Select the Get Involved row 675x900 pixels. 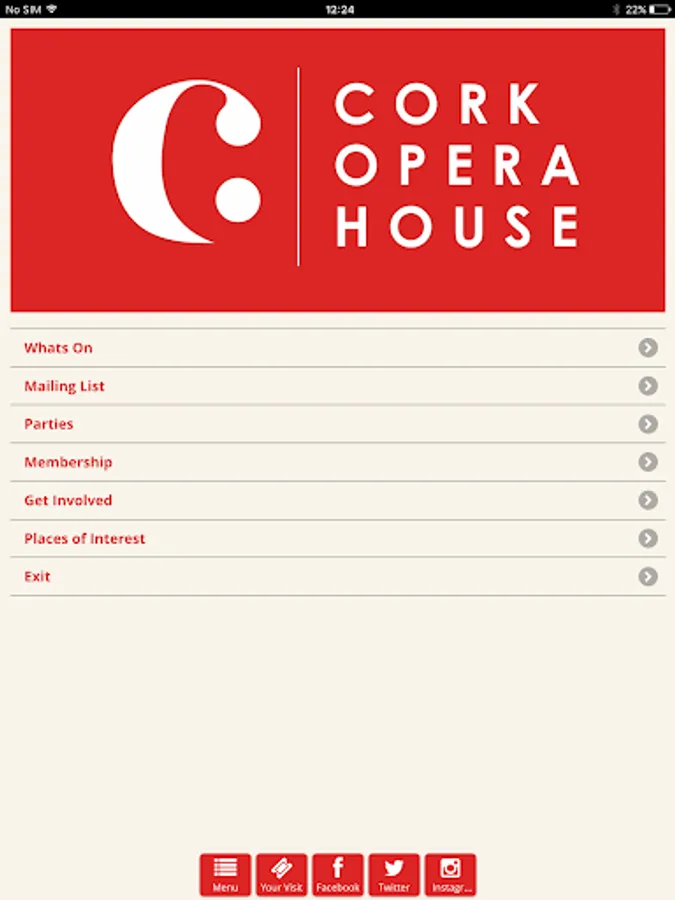pyautogui.click(x=338, y=501)
